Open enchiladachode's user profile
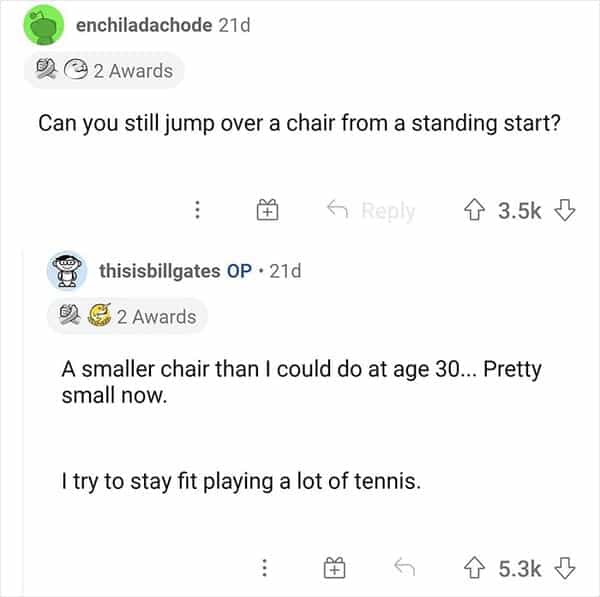600x597 pixels. click(x=143, y=25)
